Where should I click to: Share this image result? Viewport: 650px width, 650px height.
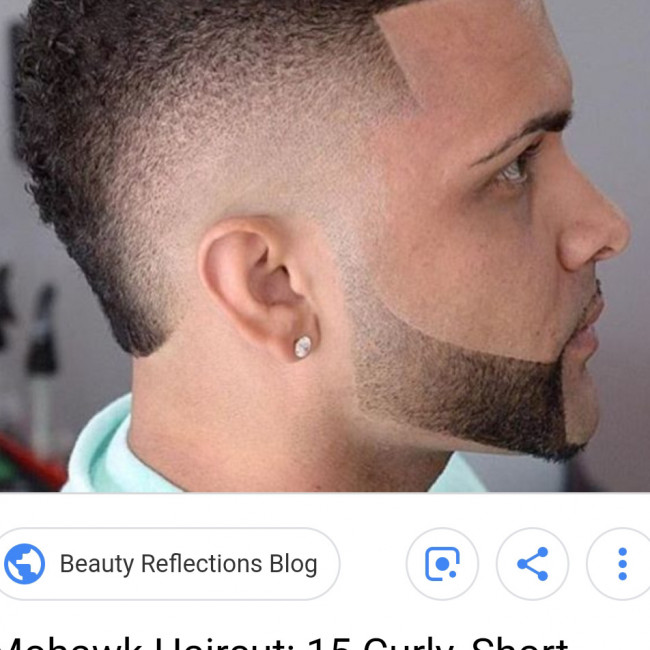(x=532, y=564)
